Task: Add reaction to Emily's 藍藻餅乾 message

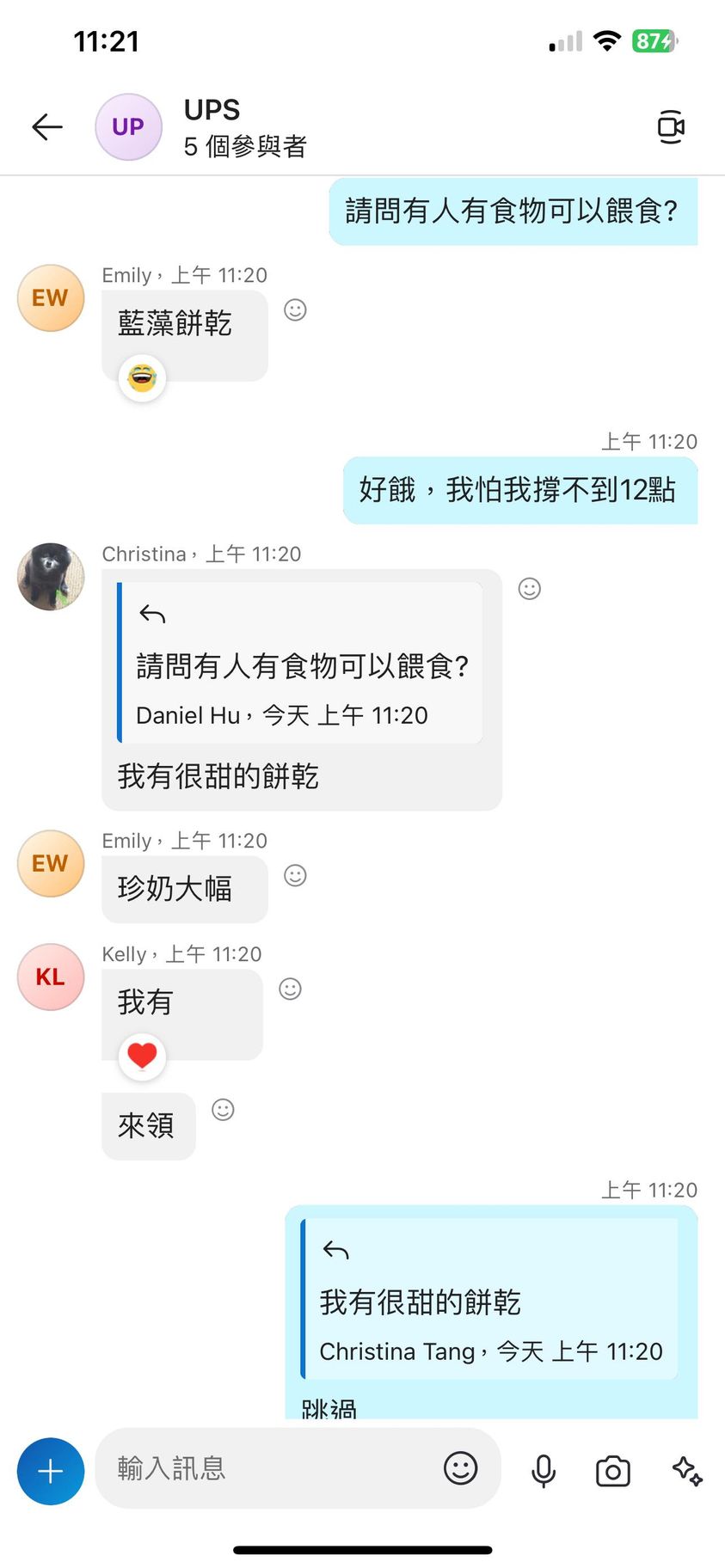Action: click(x=295, y=310)
